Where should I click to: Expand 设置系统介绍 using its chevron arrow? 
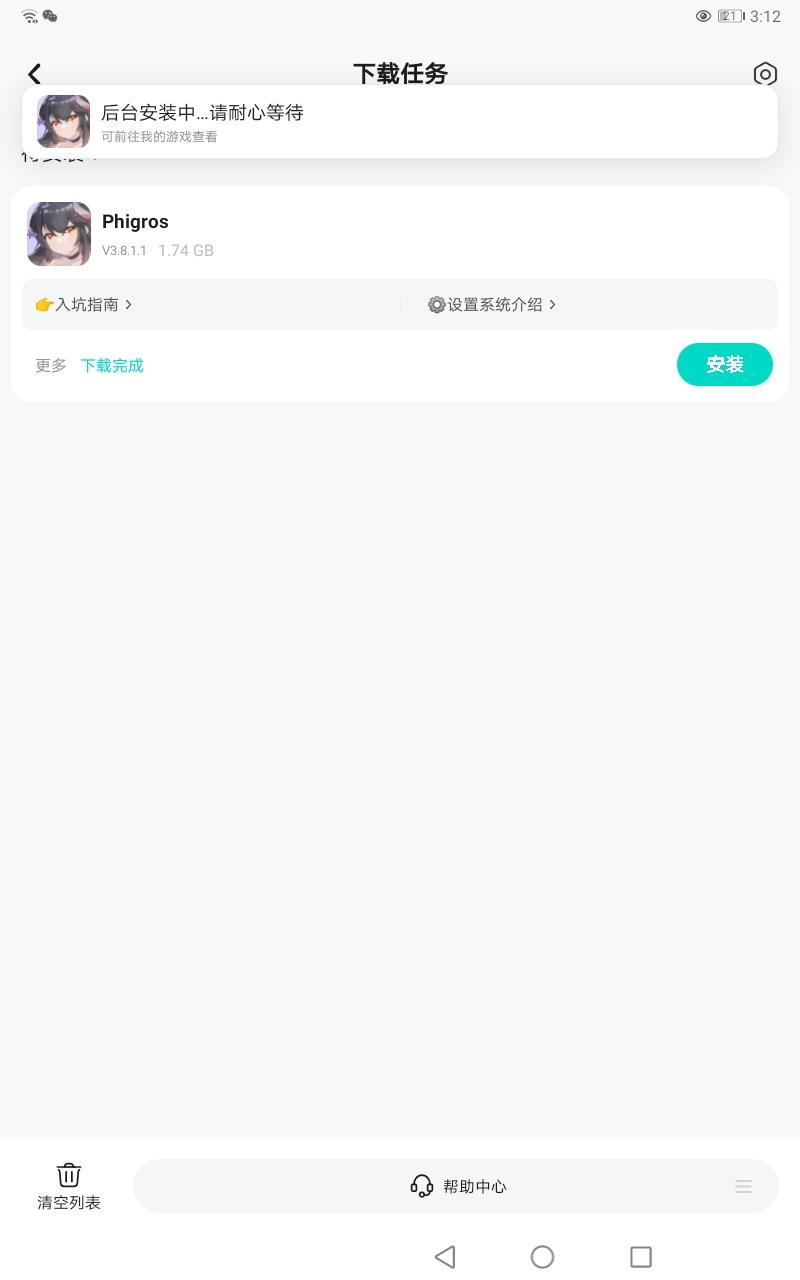pos(553,304)
